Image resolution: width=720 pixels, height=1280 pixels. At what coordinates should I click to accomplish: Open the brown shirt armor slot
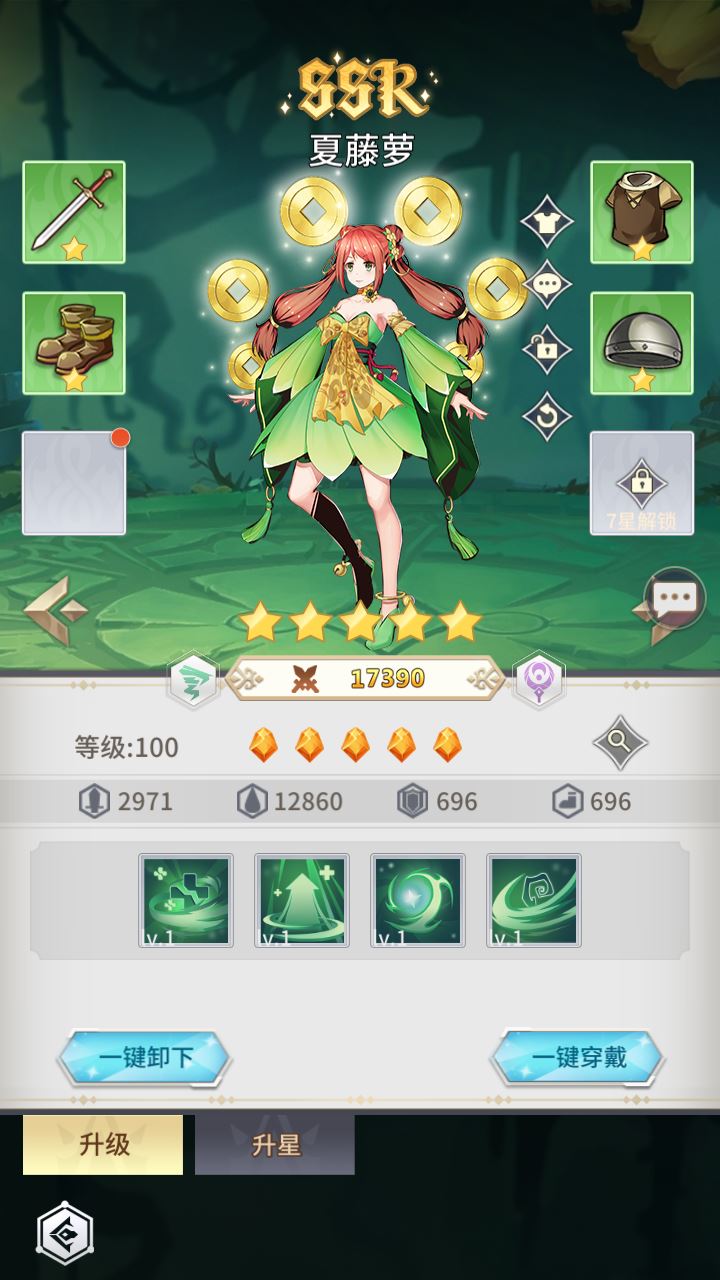point(641,212)
